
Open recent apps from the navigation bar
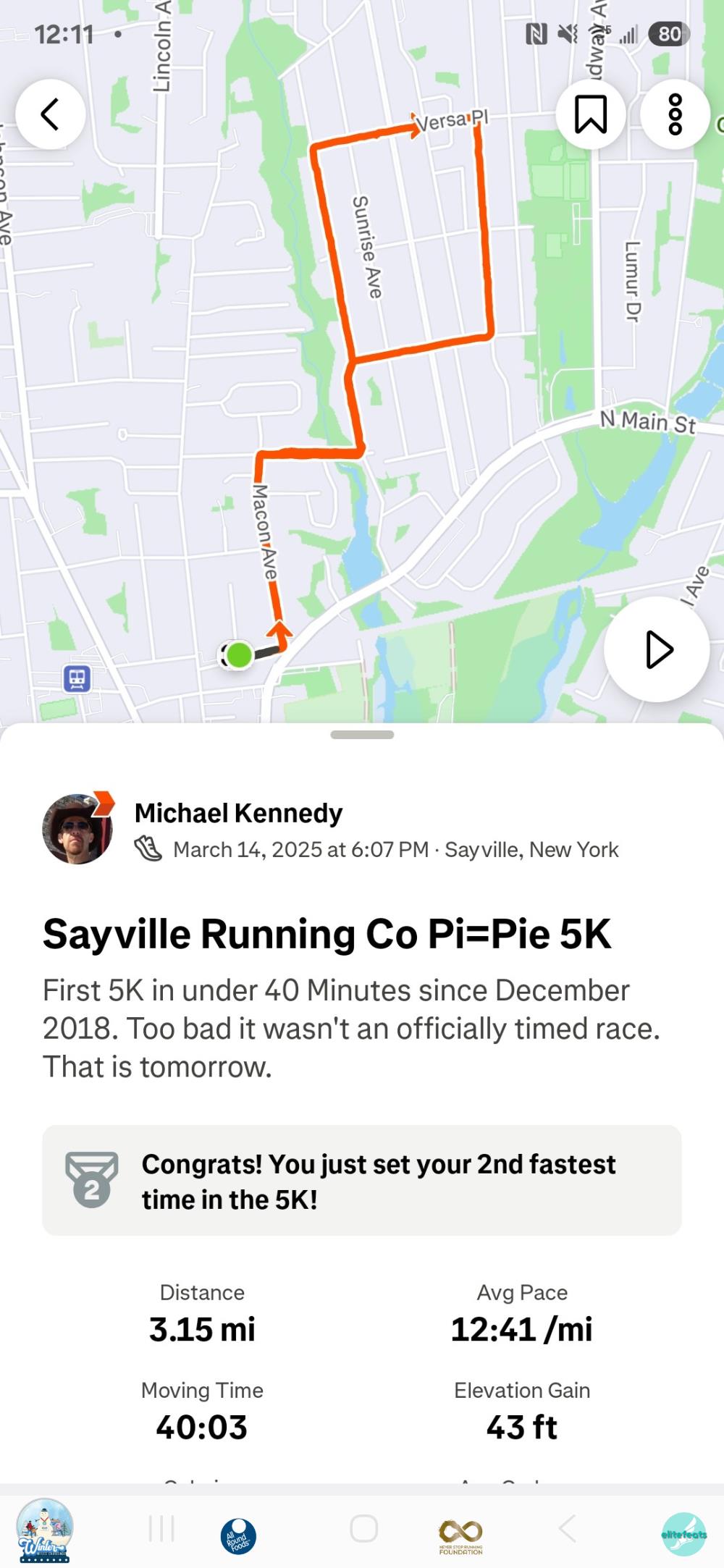(161, 1529)
